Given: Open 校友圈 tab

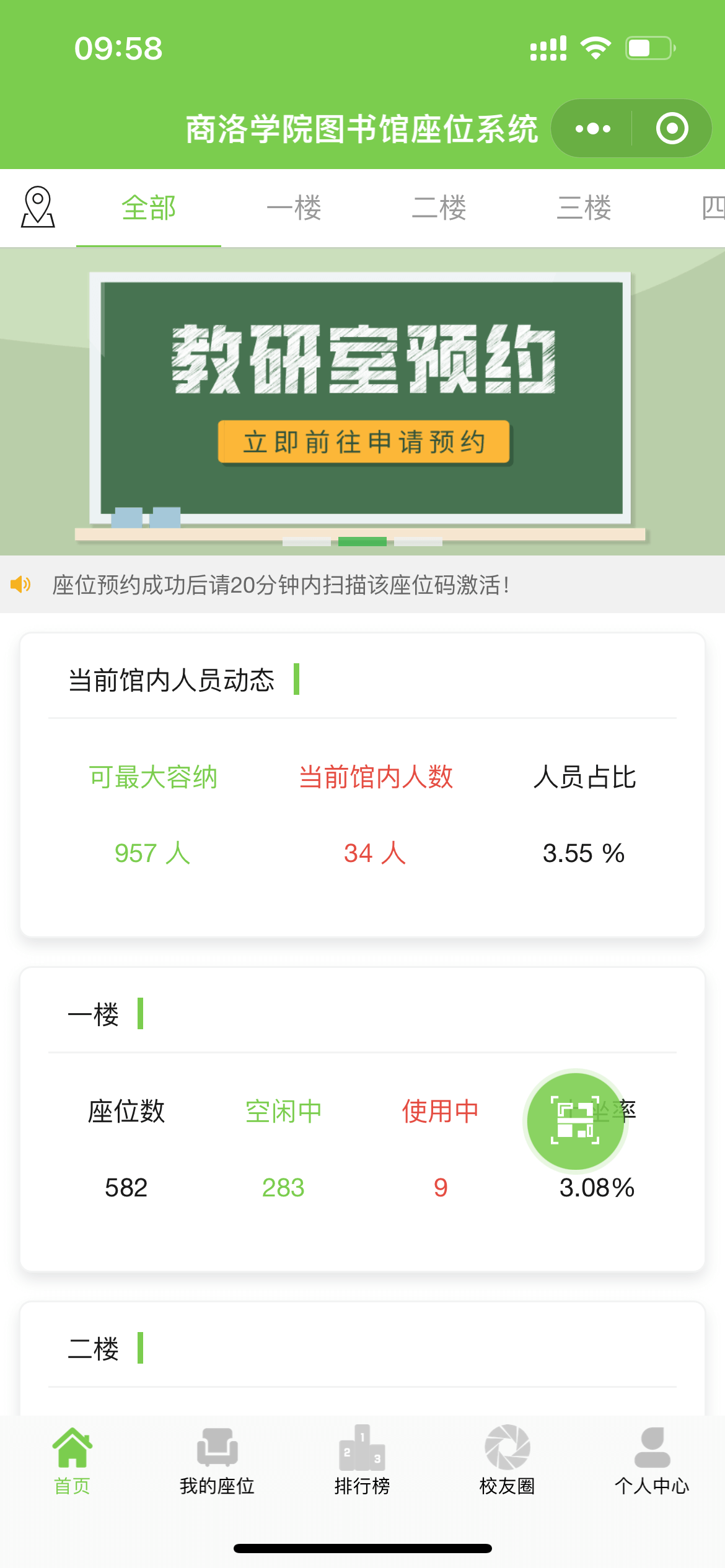Looking at the screenshot, I should pyautogui.click(x=507, y=1461).
